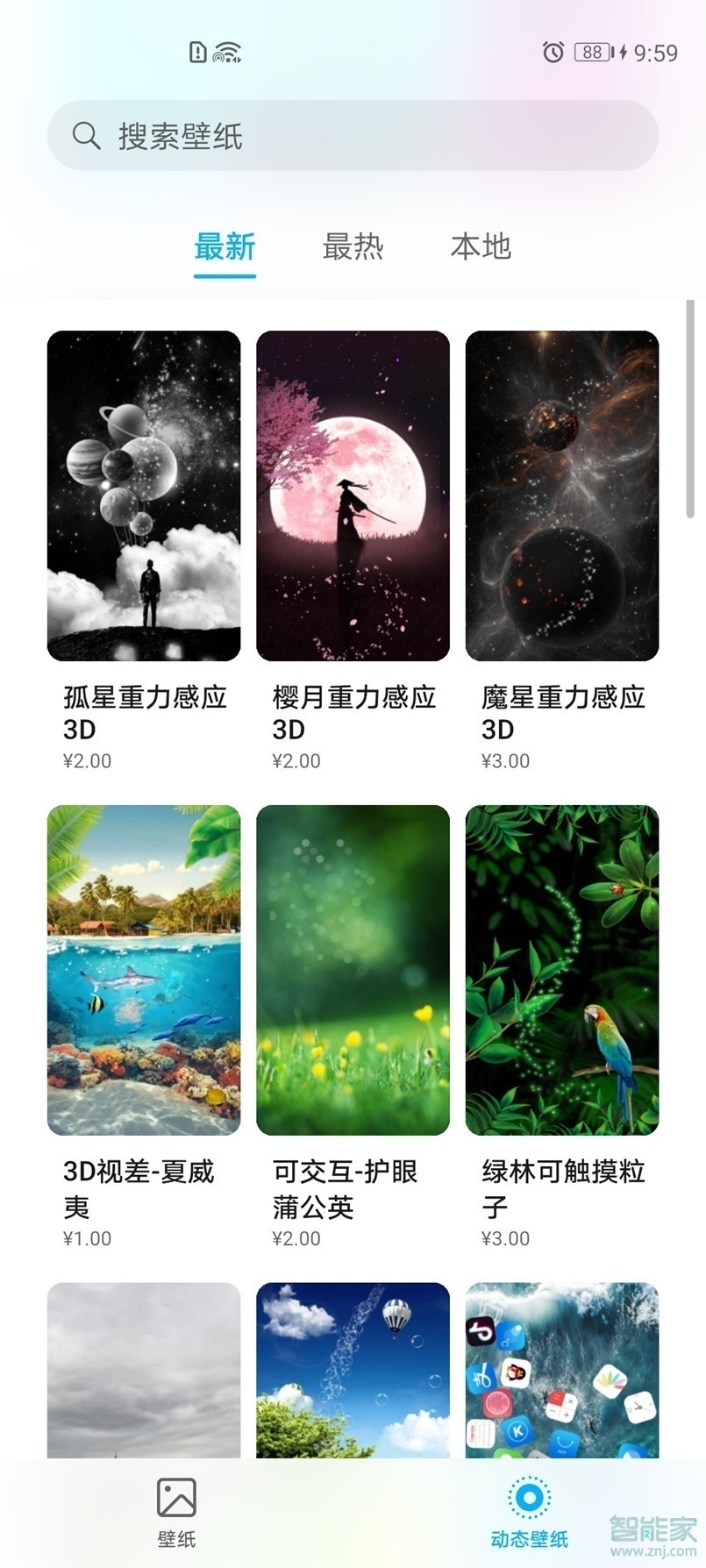706x1568 pixels.
Task: Open the 孤星重力感应3D wallpaper preview
Action: pos(142,495)
